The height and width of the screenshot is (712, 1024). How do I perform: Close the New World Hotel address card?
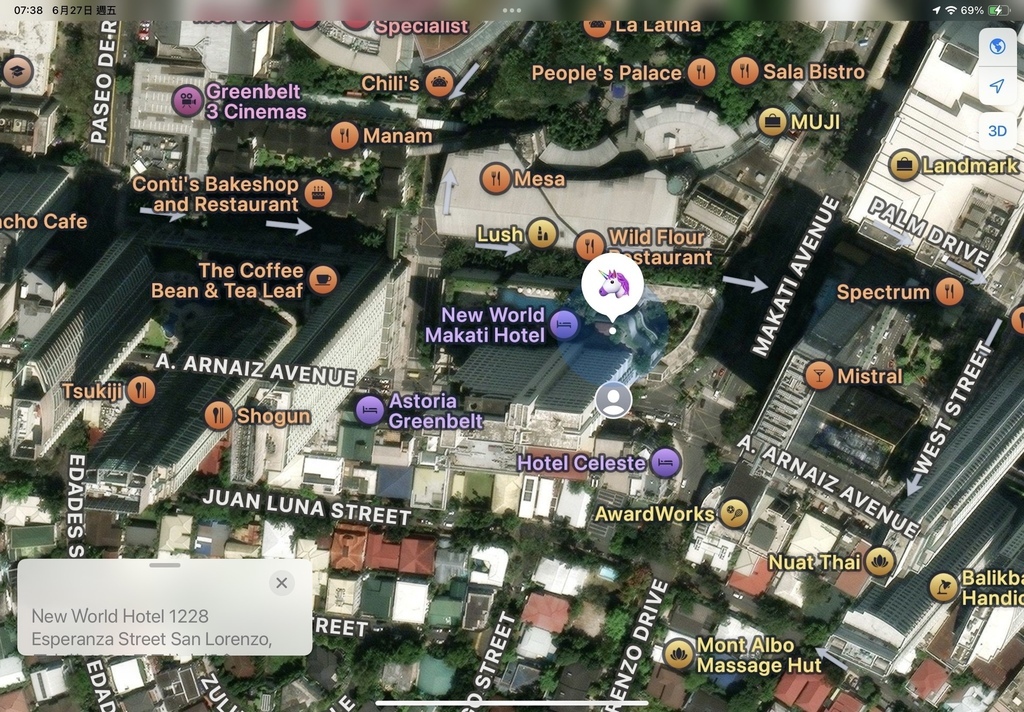[x=282, y=583]
